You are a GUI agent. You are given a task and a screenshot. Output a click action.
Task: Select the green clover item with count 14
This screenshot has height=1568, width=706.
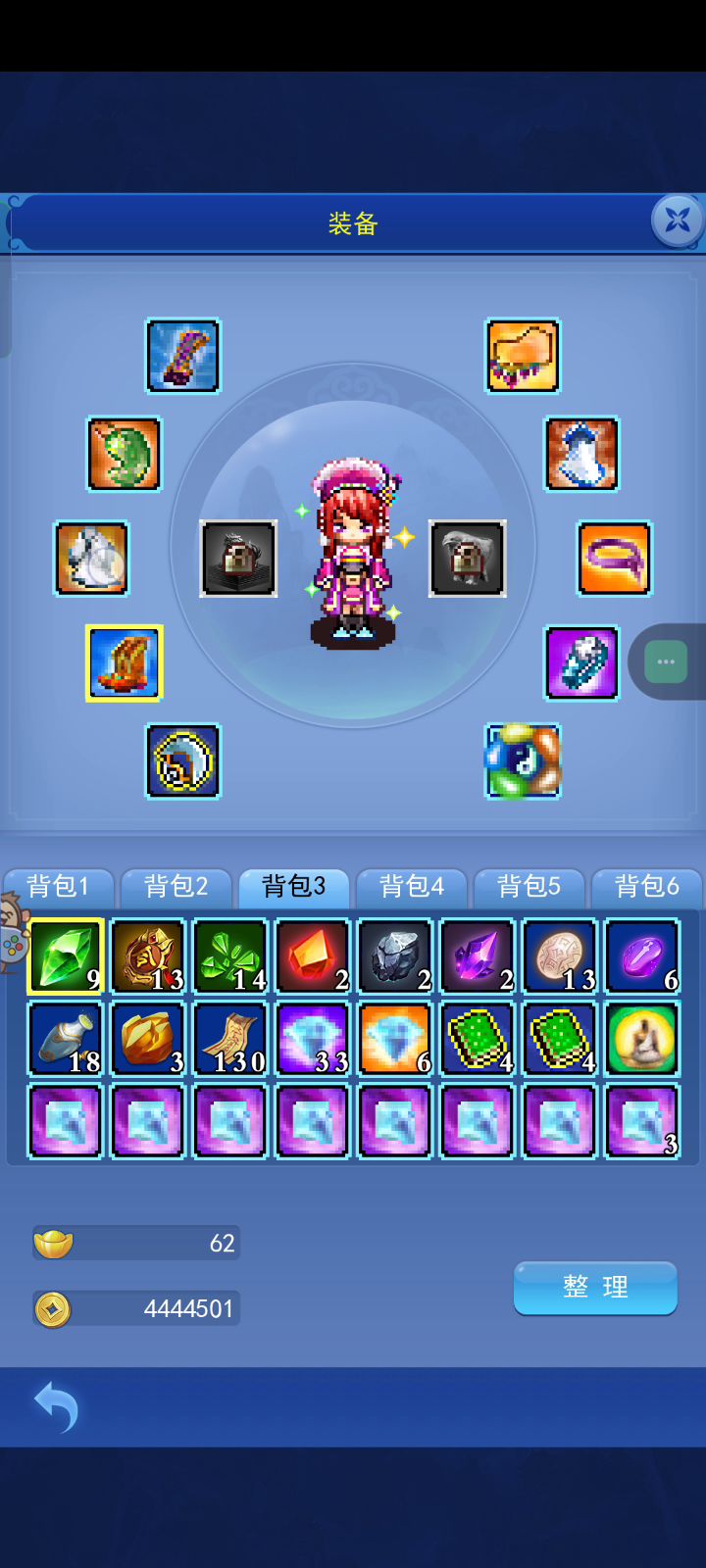tap(229, 956)
